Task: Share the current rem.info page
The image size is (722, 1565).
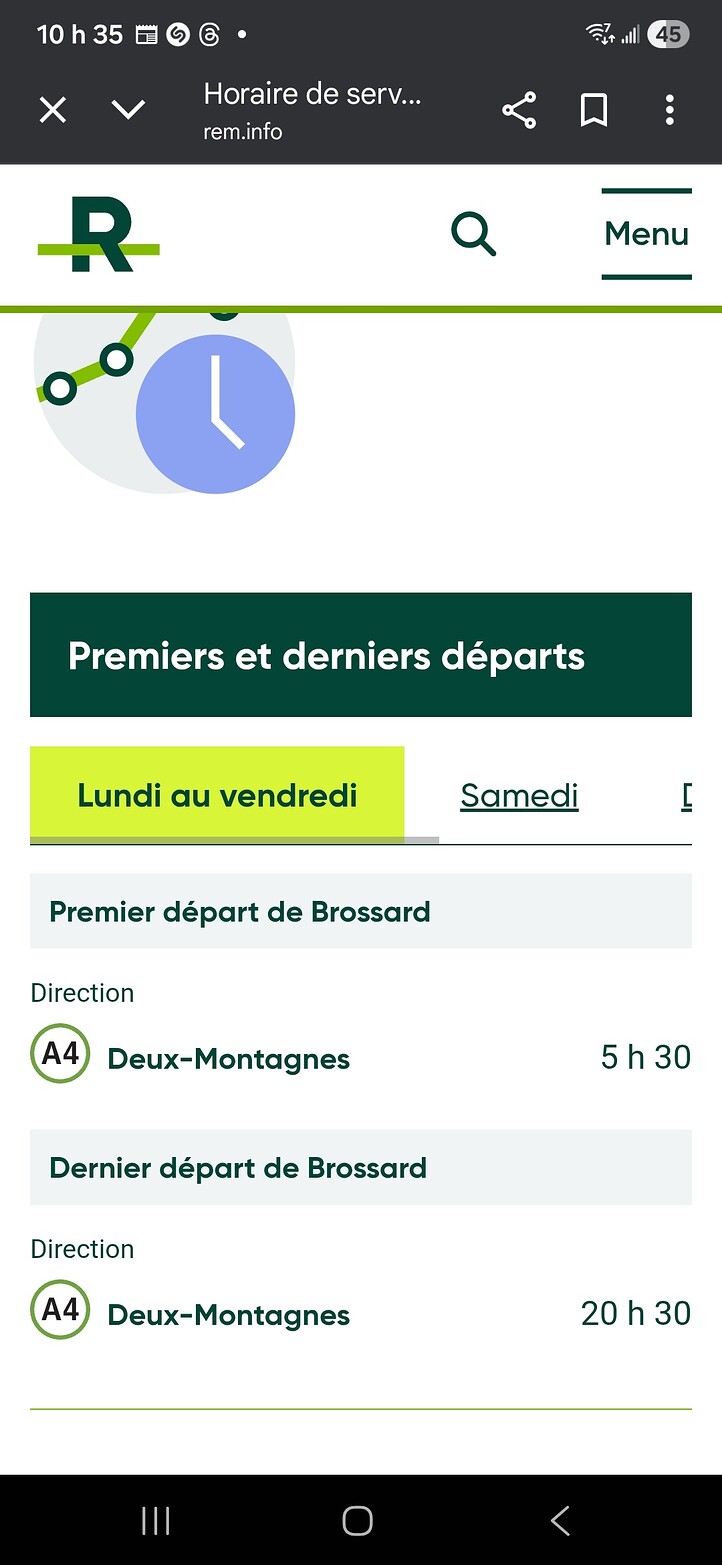Action: click(x=519, y=110)
